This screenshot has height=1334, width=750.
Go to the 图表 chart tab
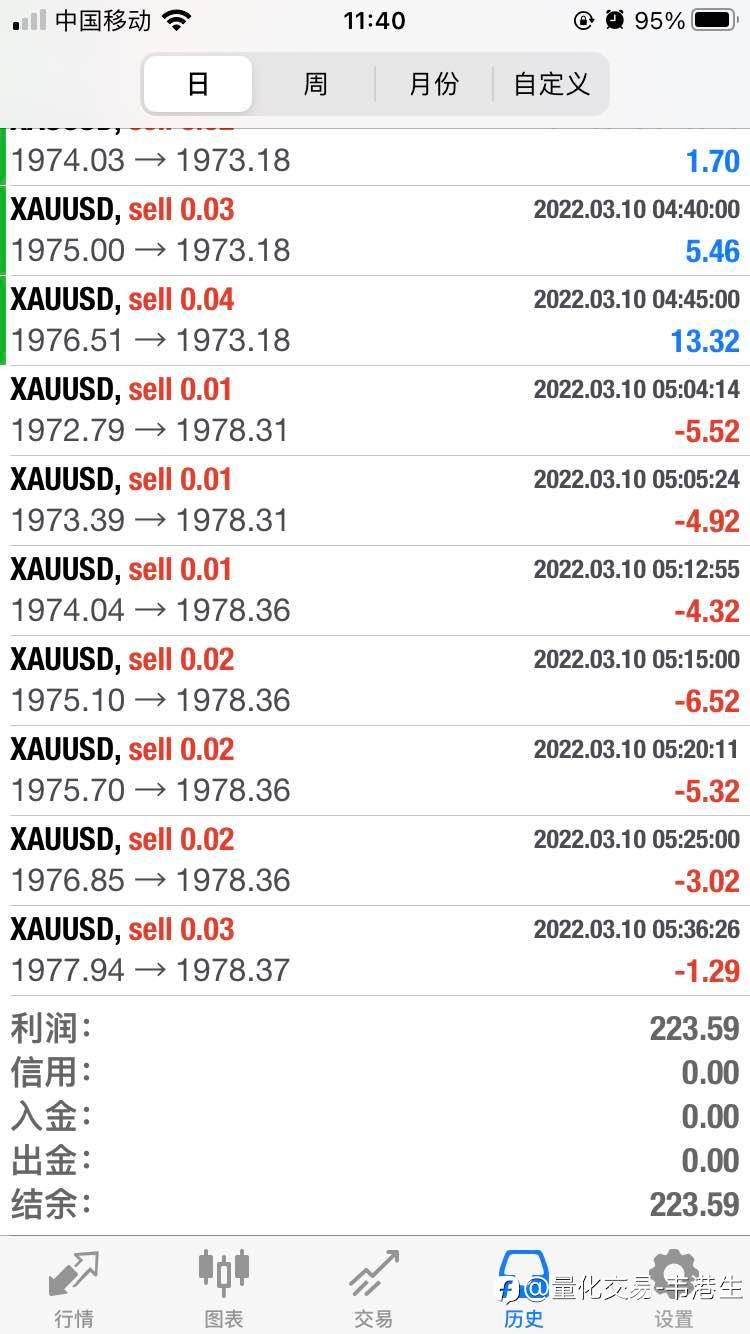tap(224, 1288)
